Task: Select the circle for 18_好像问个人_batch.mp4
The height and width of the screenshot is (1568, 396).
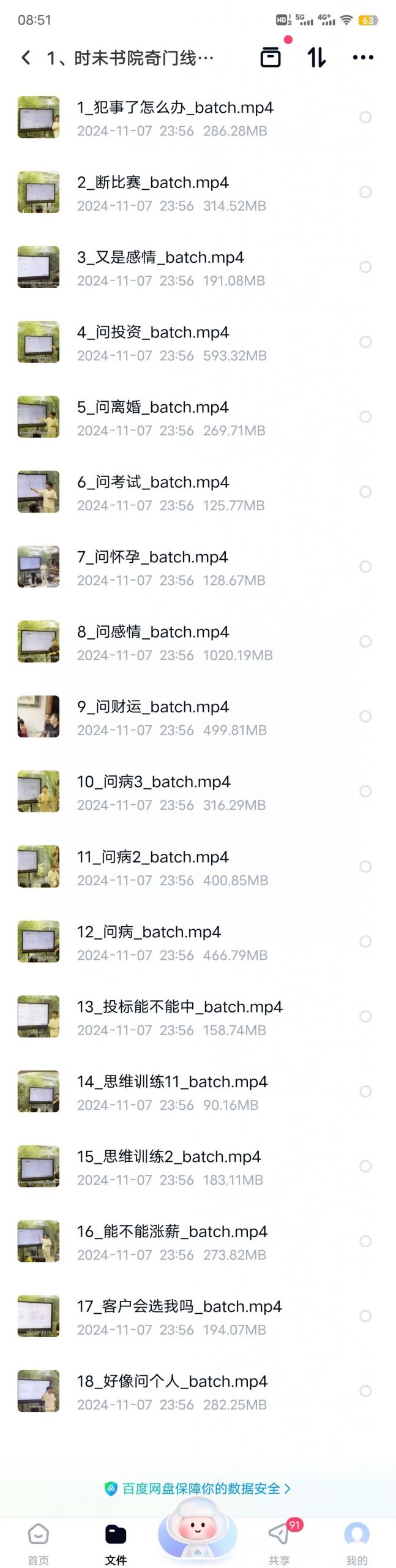Action: [x=365, y=1391]
